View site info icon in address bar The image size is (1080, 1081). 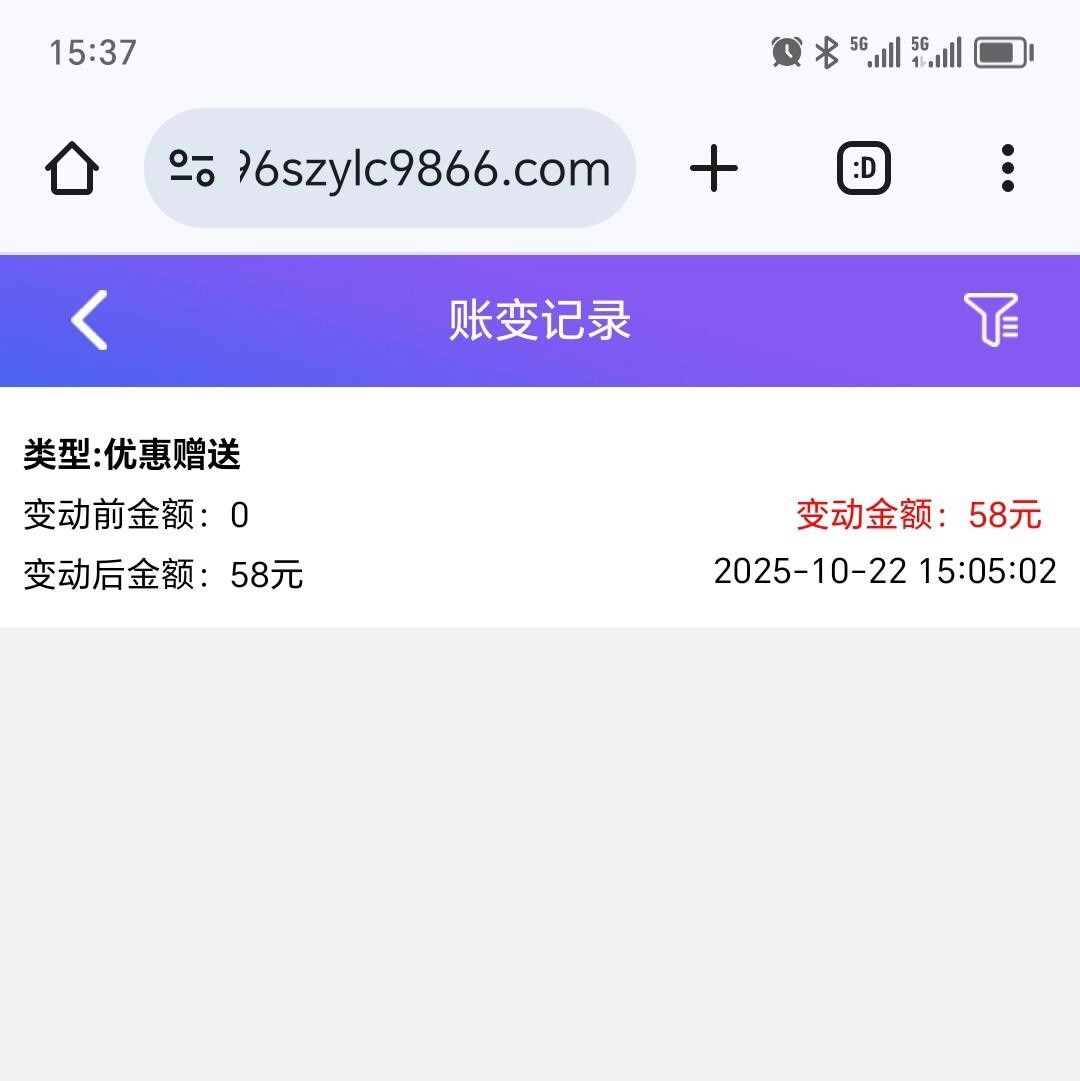coord(192,168)
